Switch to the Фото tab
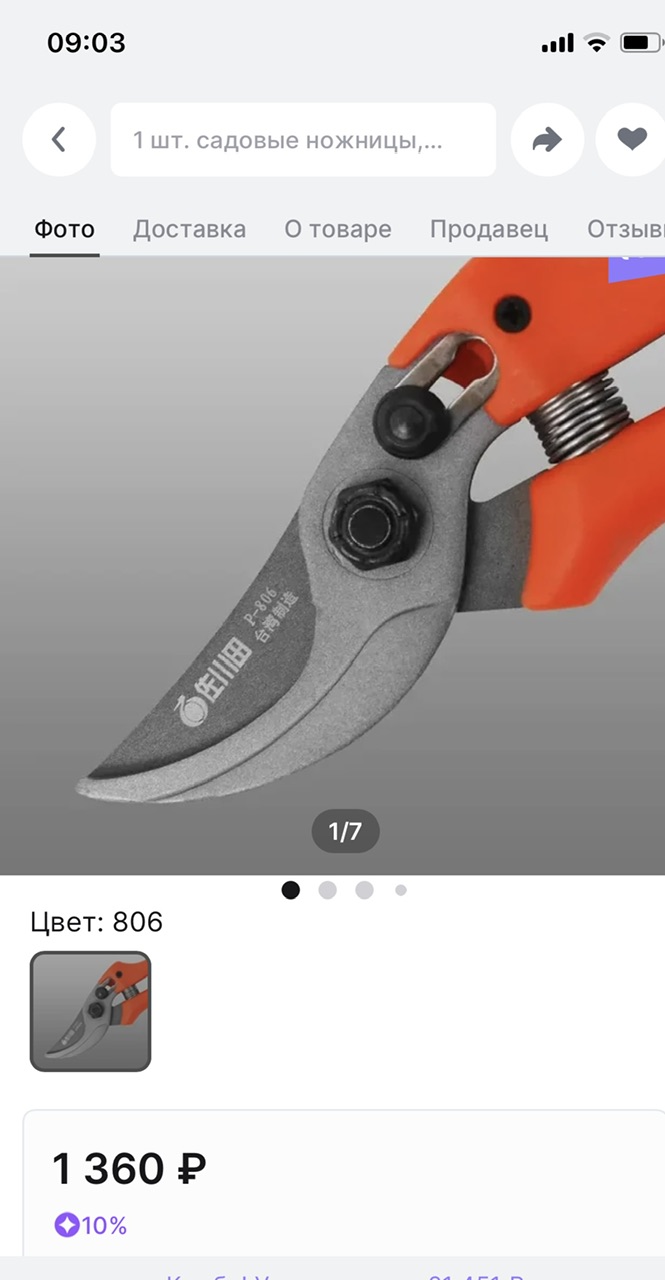Viewport: 665px width, 1280px height. tap(65, 229)
